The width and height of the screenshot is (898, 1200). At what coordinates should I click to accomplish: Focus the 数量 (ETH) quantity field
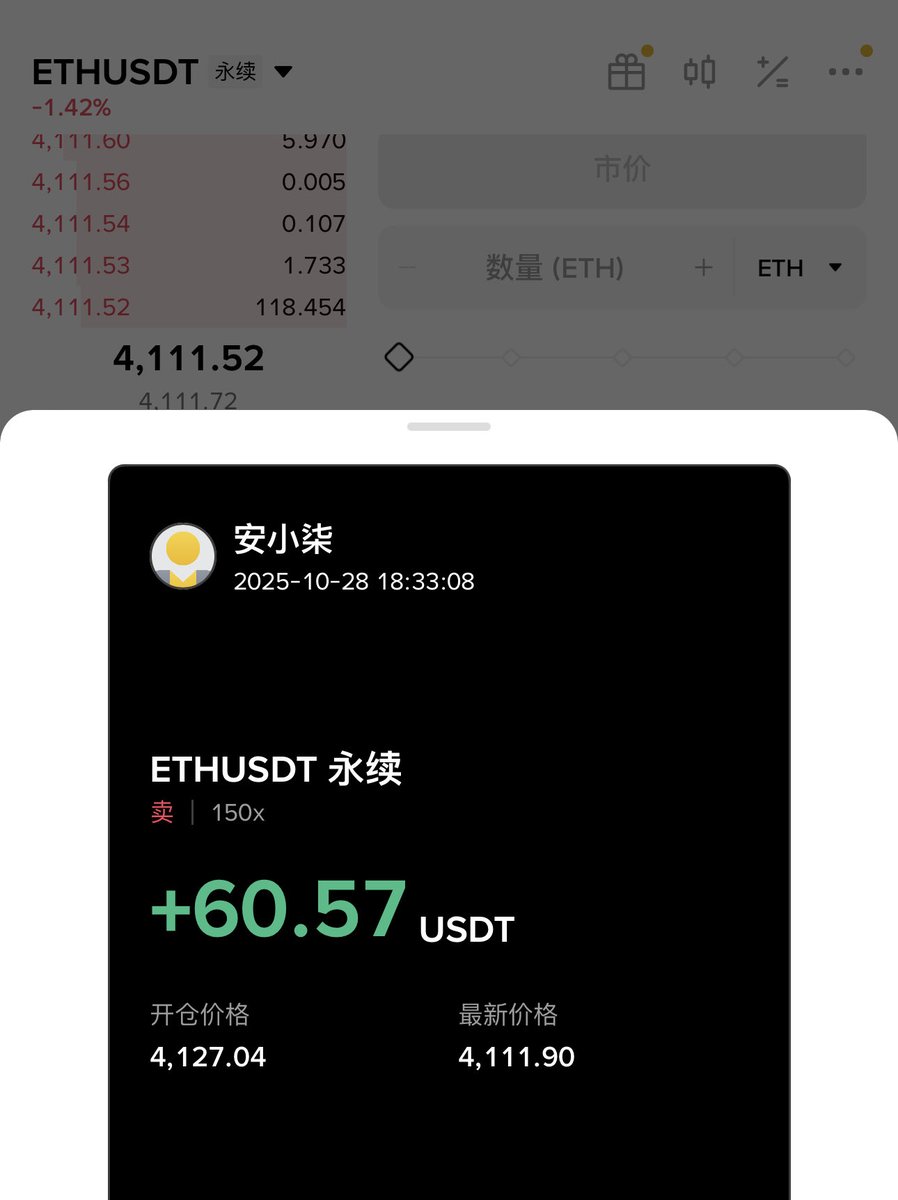(x=554, y=268)
